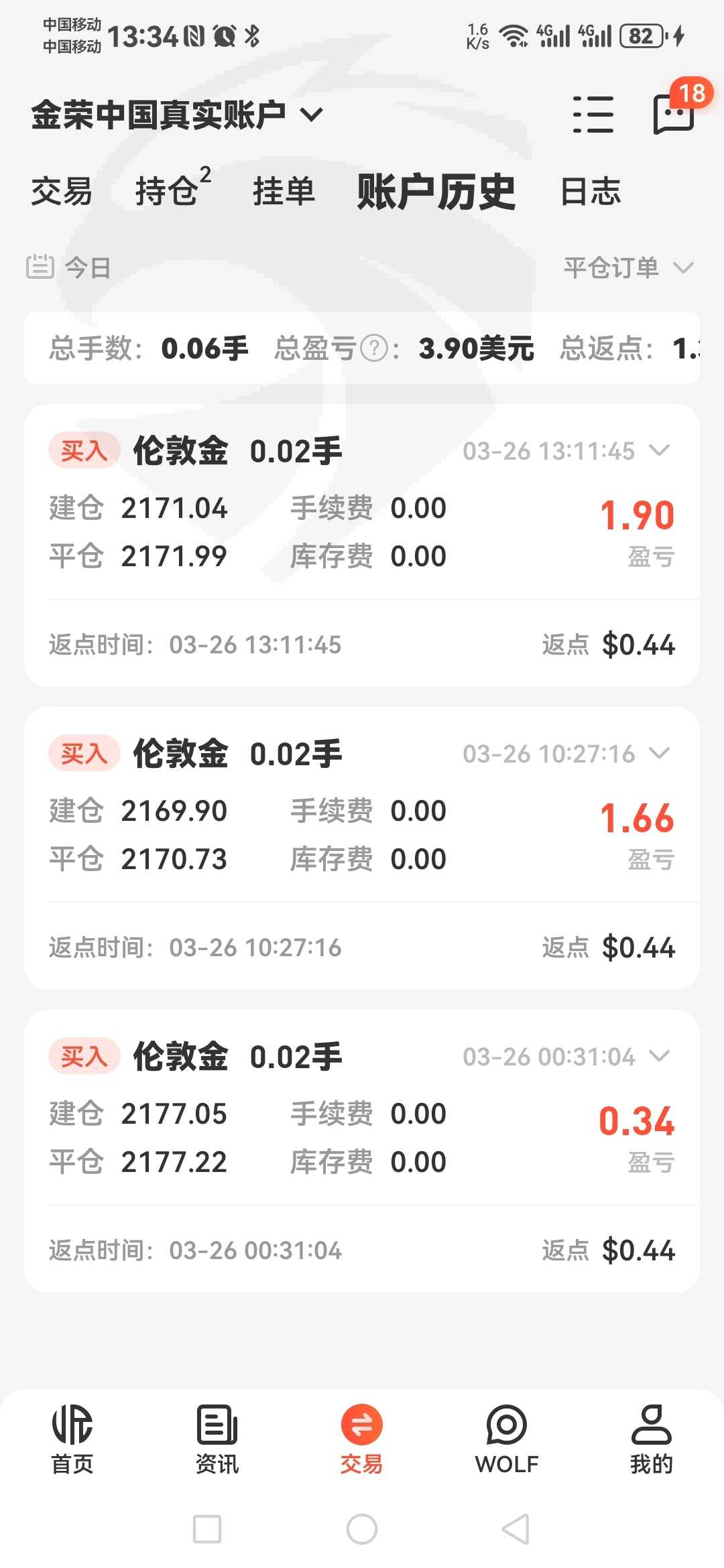Expand the 10:27:16 伦敦金 order details

(660, 753)
